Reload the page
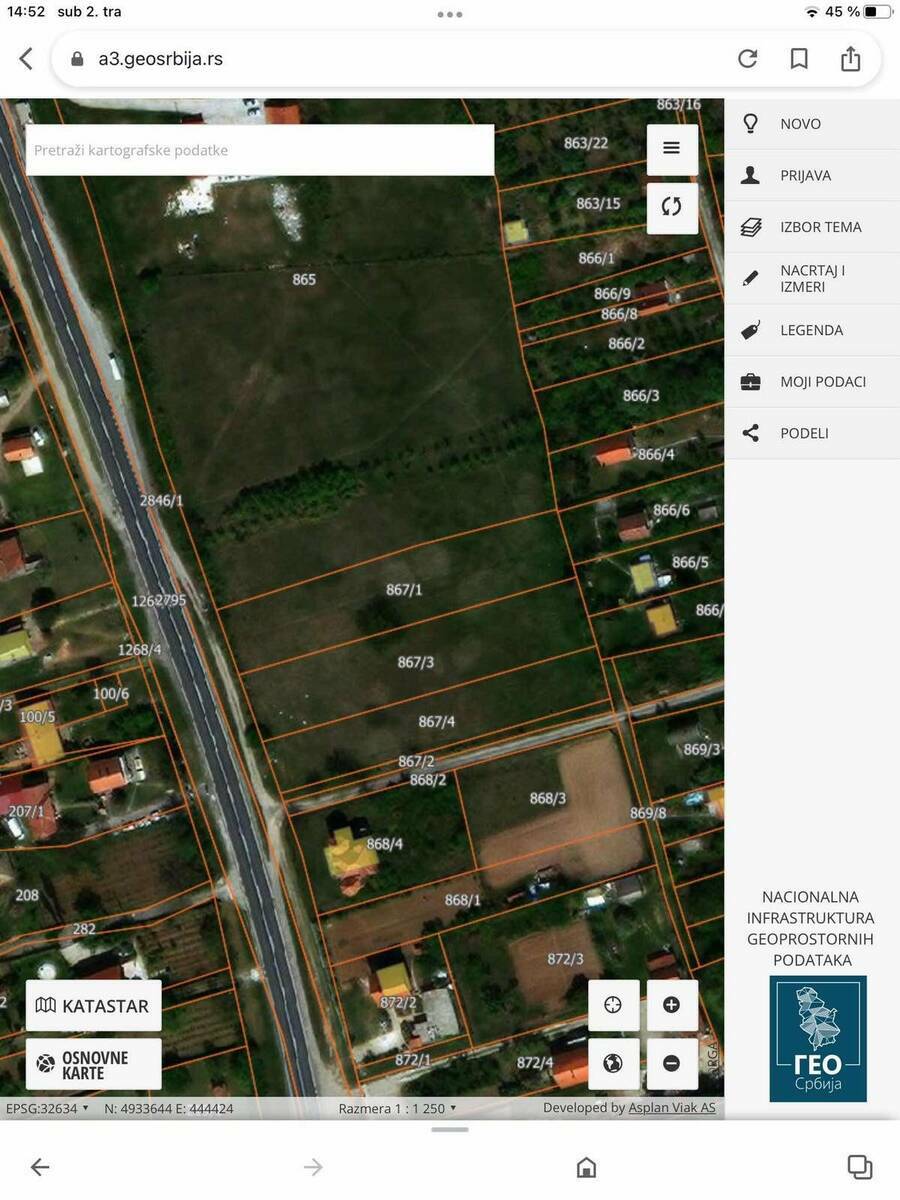 [747, 59]
